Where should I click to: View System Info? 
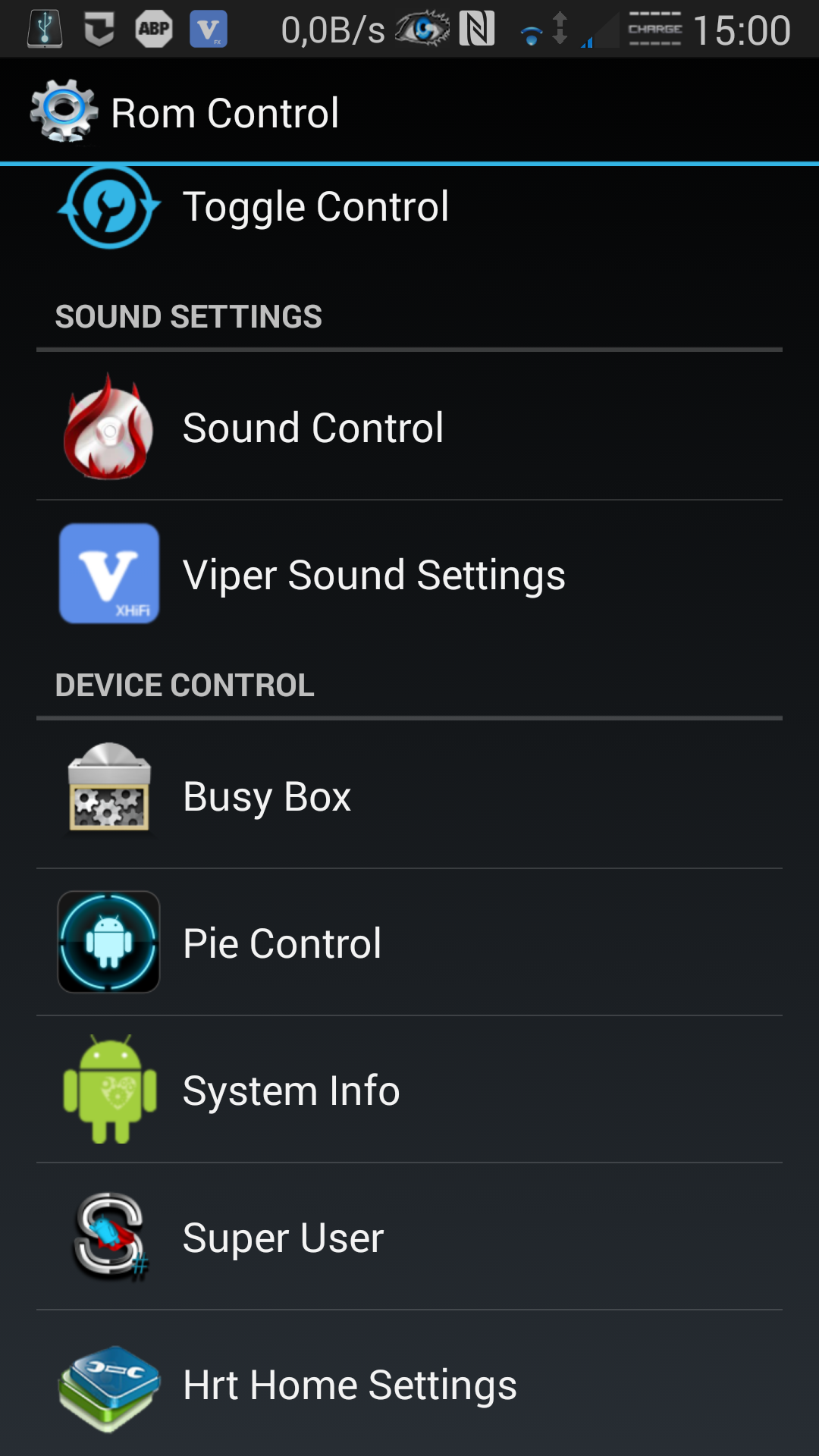click(x=409, y=1090)
